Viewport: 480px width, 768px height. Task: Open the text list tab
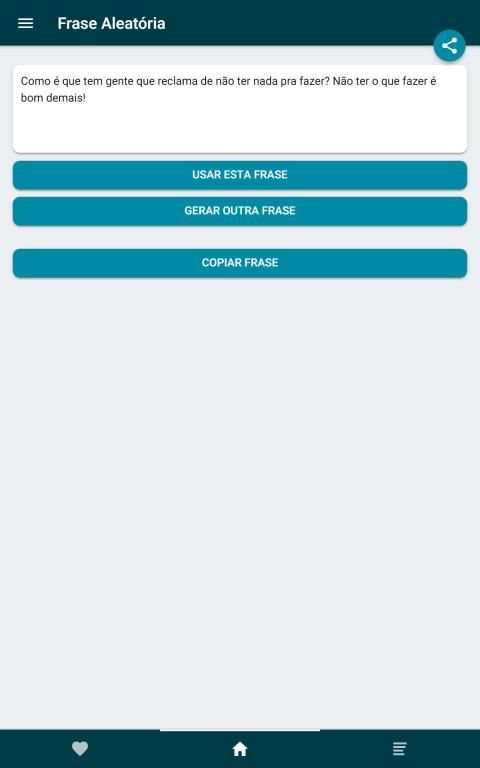[x=400, y=748]
